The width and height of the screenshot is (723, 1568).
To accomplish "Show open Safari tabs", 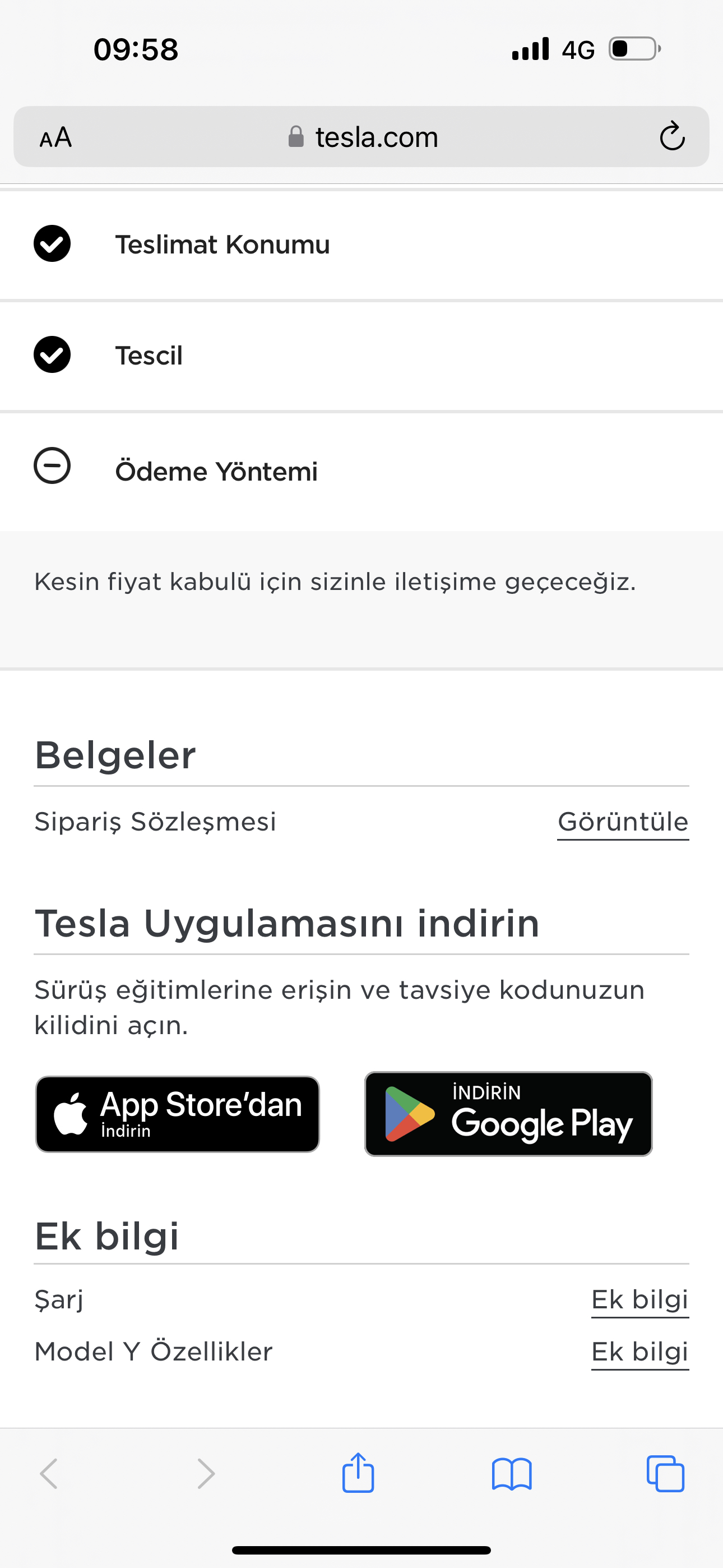I will click(x=665, y=1474).
